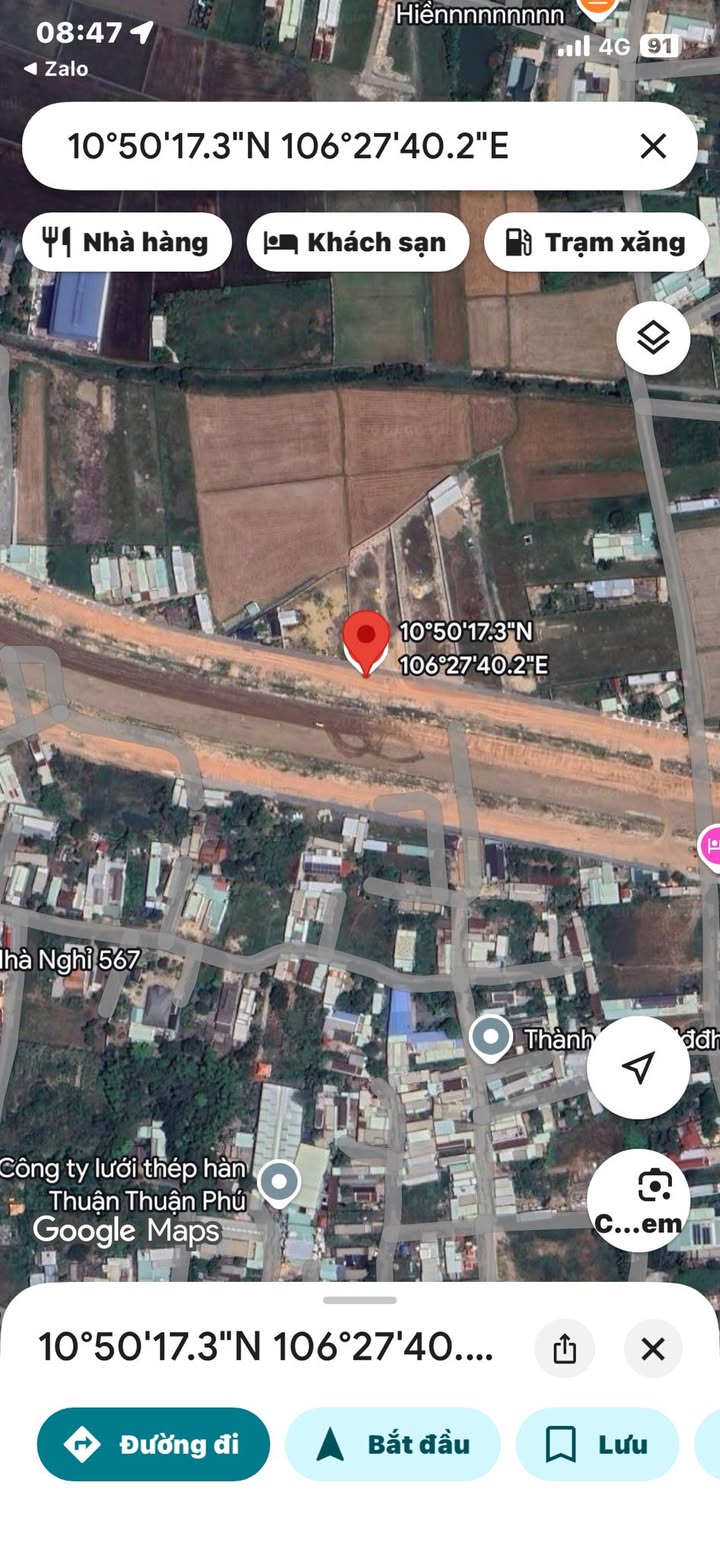Select the Khách sạn chip

[357, 242]
